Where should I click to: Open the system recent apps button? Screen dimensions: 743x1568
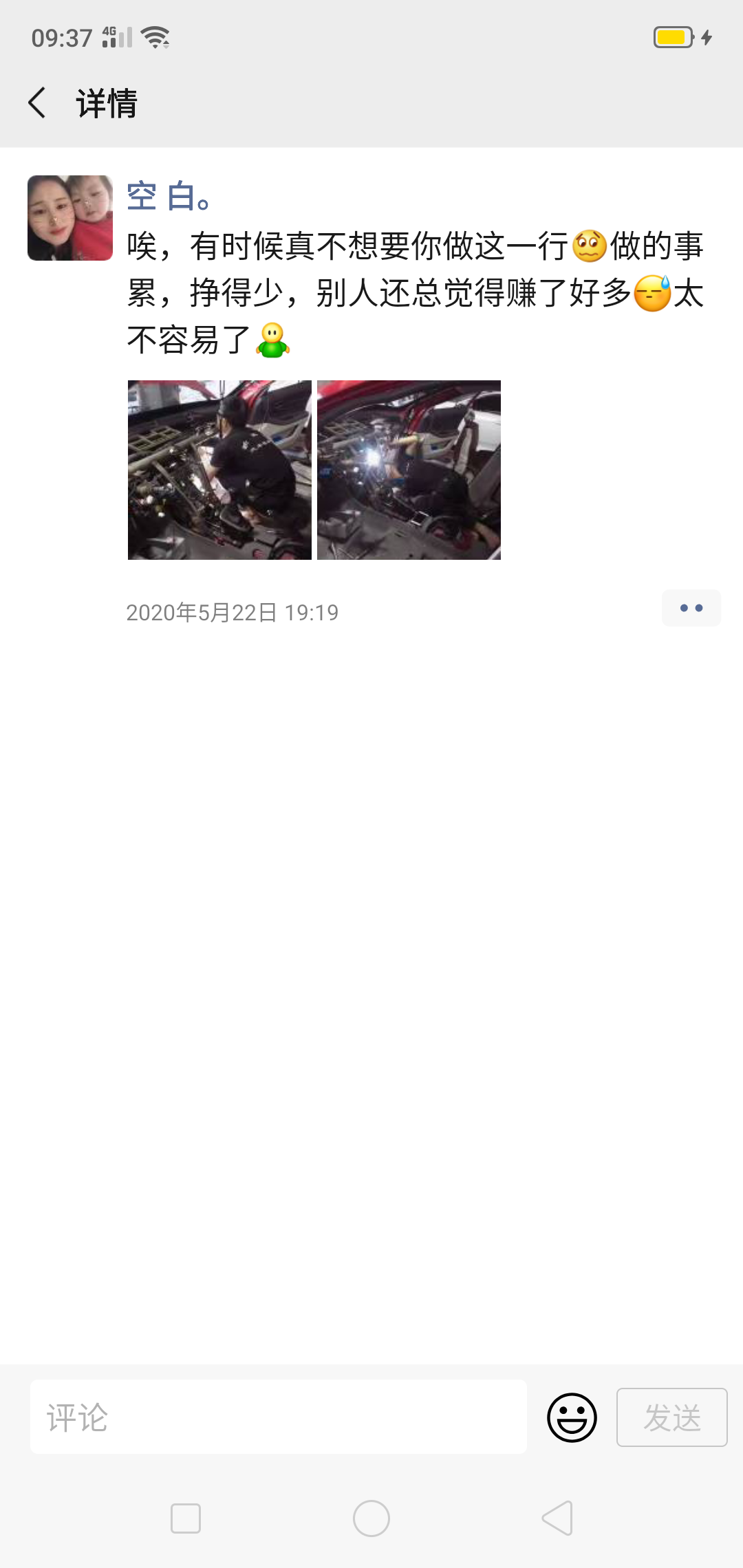pos(186,1518)
